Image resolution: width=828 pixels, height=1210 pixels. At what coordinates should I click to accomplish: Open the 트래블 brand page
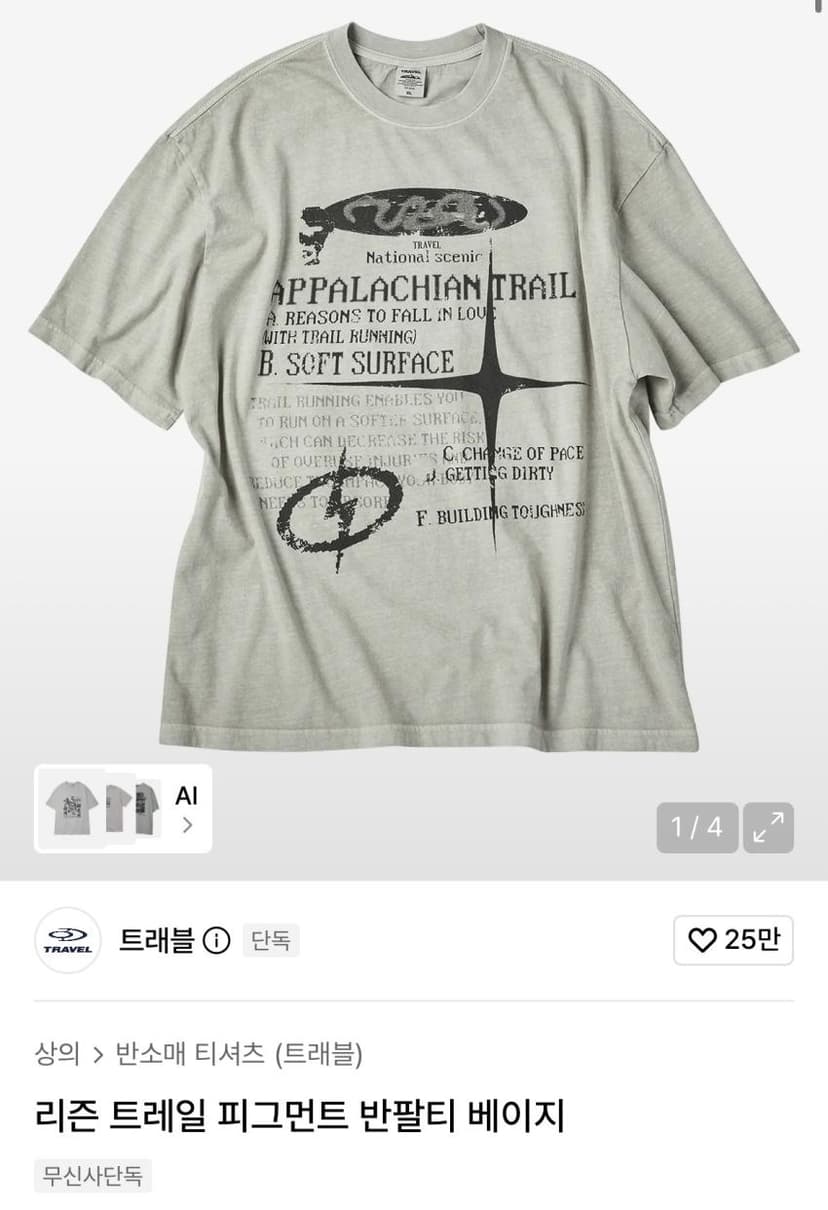[x=156, y=940]
